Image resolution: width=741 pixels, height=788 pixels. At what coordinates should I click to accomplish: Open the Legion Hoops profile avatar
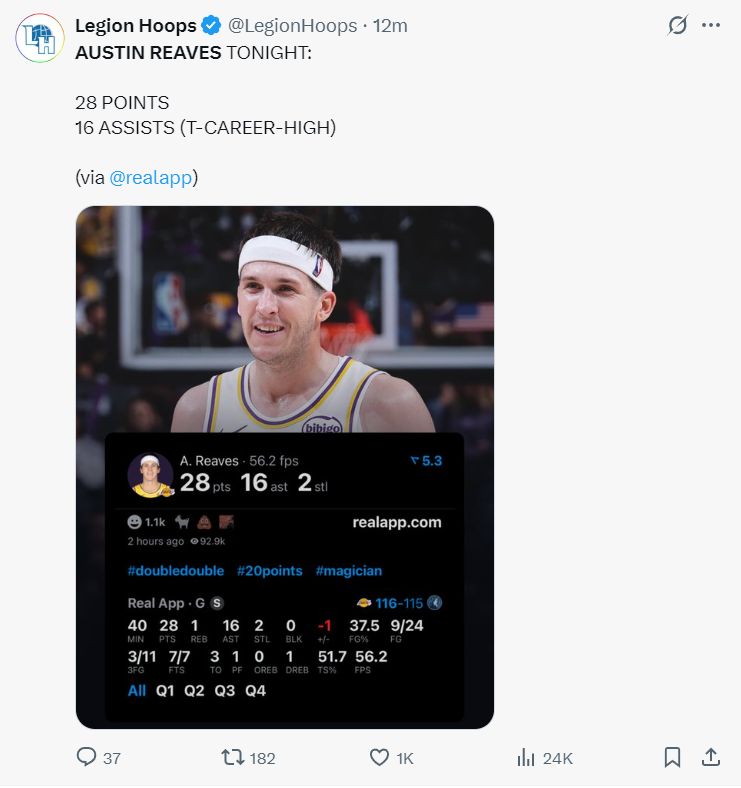(39, 38)
